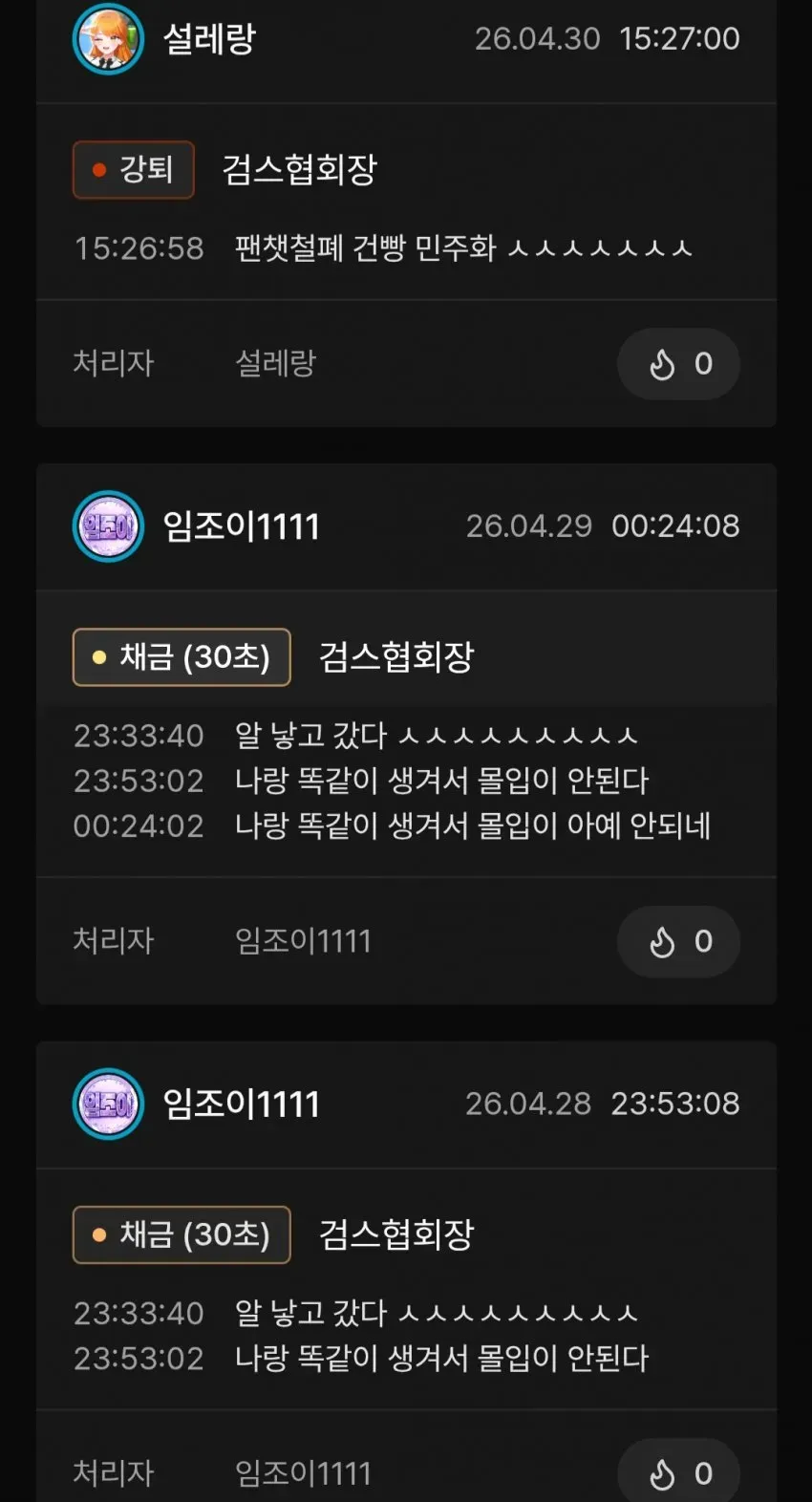Tap the fire reaction on the 26.04.28 임조이1111 entry
The width and height of the screenshot is (812, 1502).
(678, 1471)
